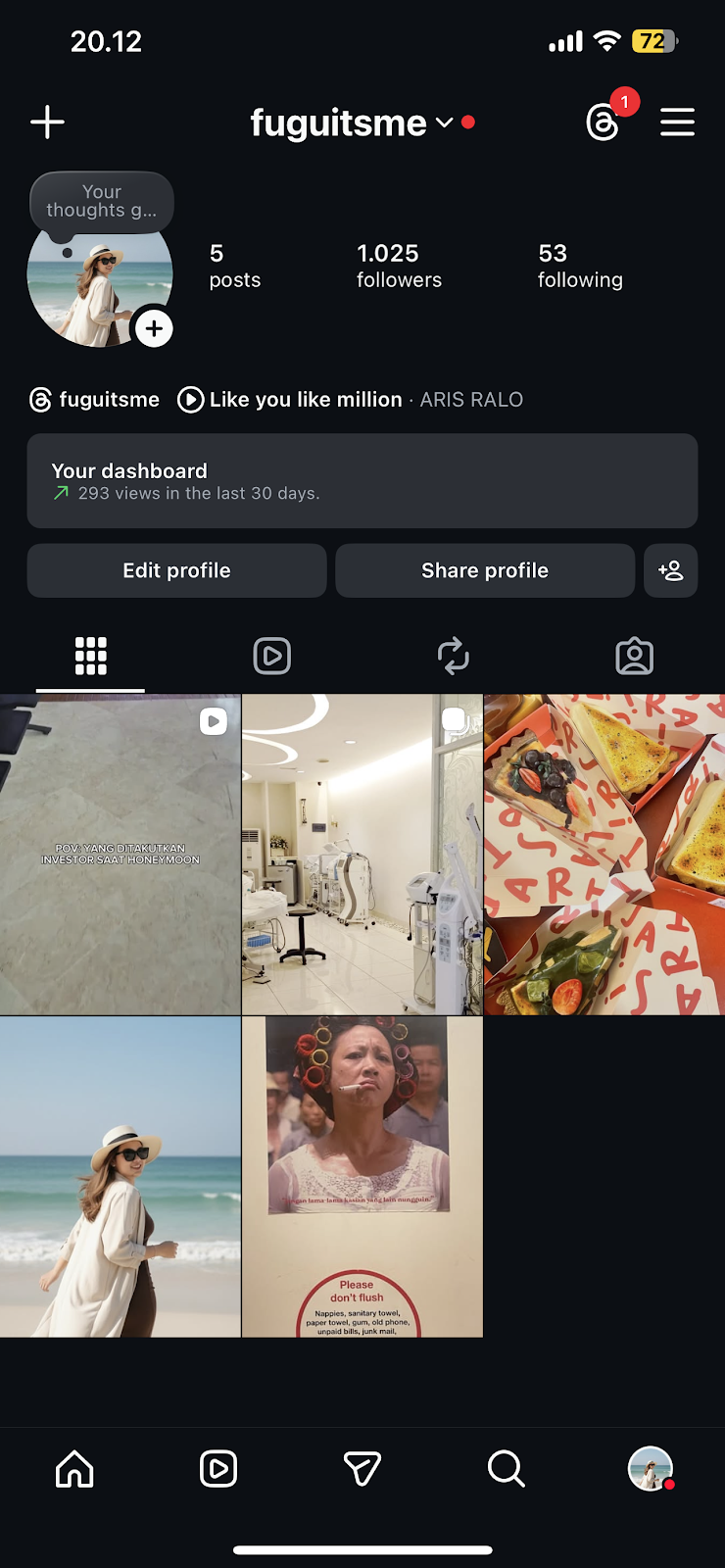
Task: Play profile song Like you like million
Action: [306, 400]
